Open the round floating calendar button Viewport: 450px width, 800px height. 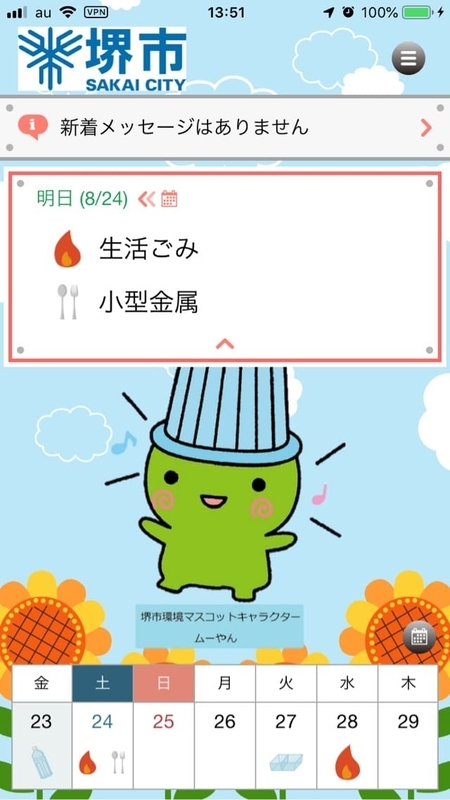point(419,637)
